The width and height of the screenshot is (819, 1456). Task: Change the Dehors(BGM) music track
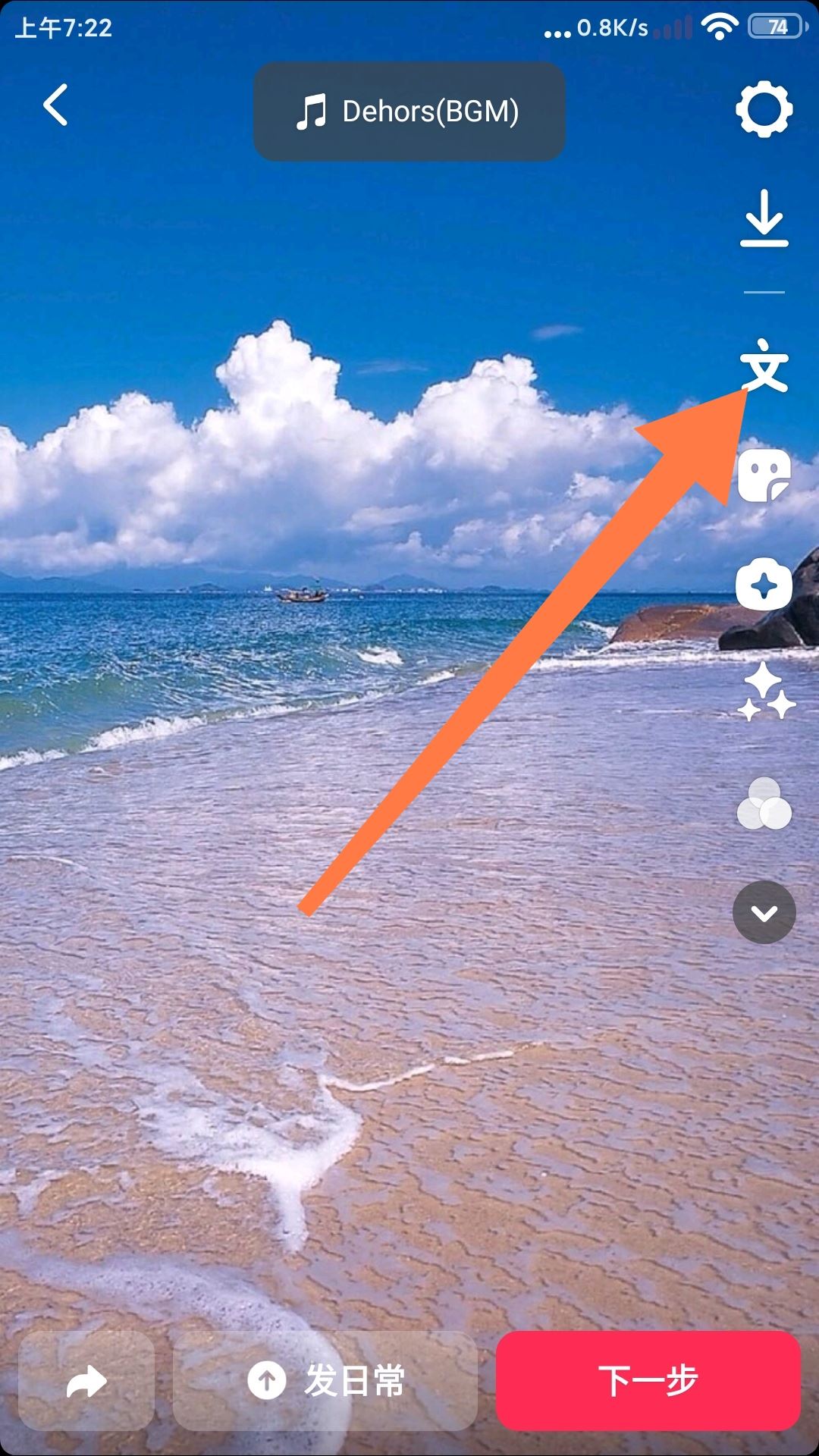click(409, 111)
